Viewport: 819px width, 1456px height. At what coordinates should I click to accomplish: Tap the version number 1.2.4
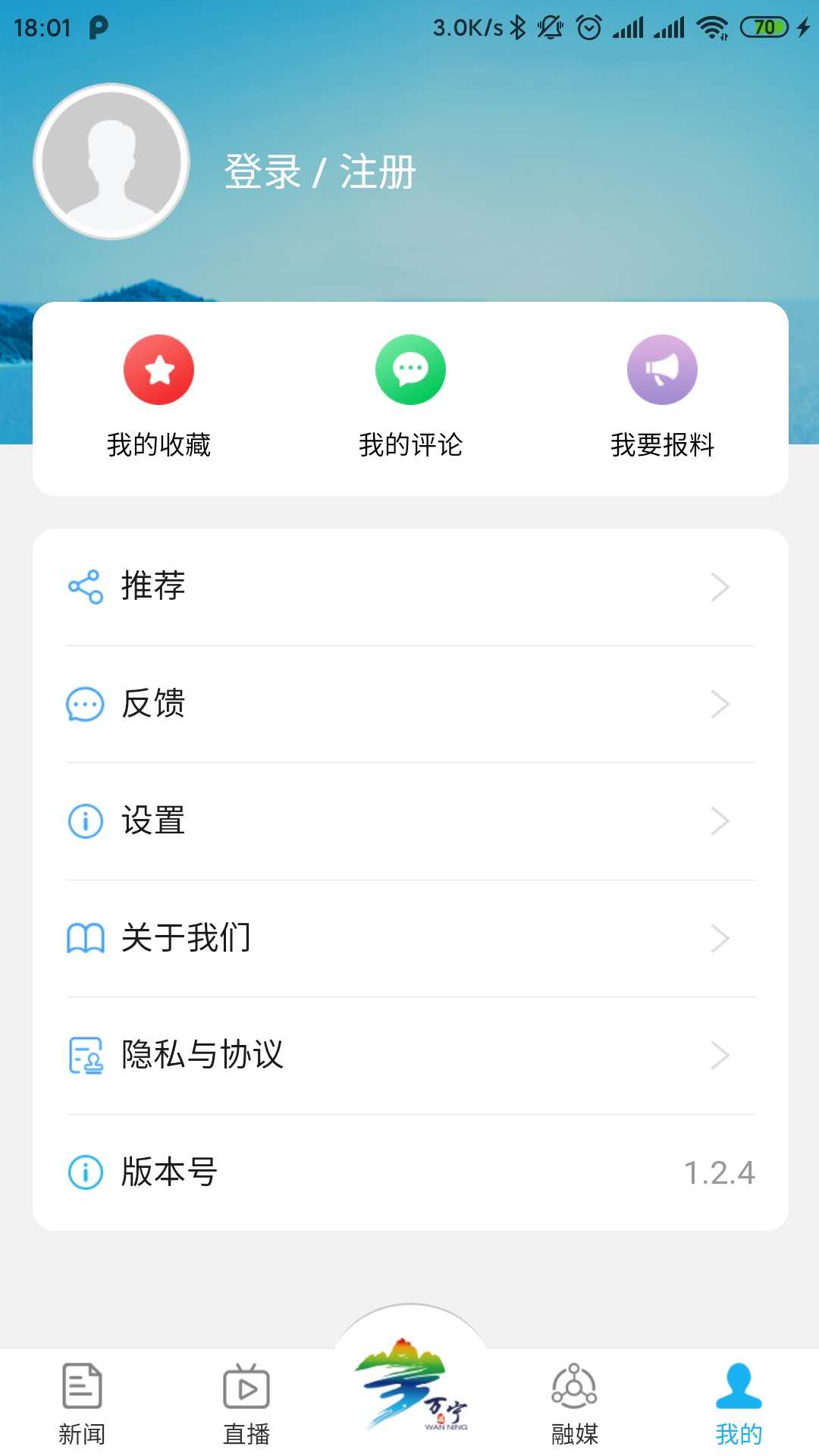coord(719,1173)
